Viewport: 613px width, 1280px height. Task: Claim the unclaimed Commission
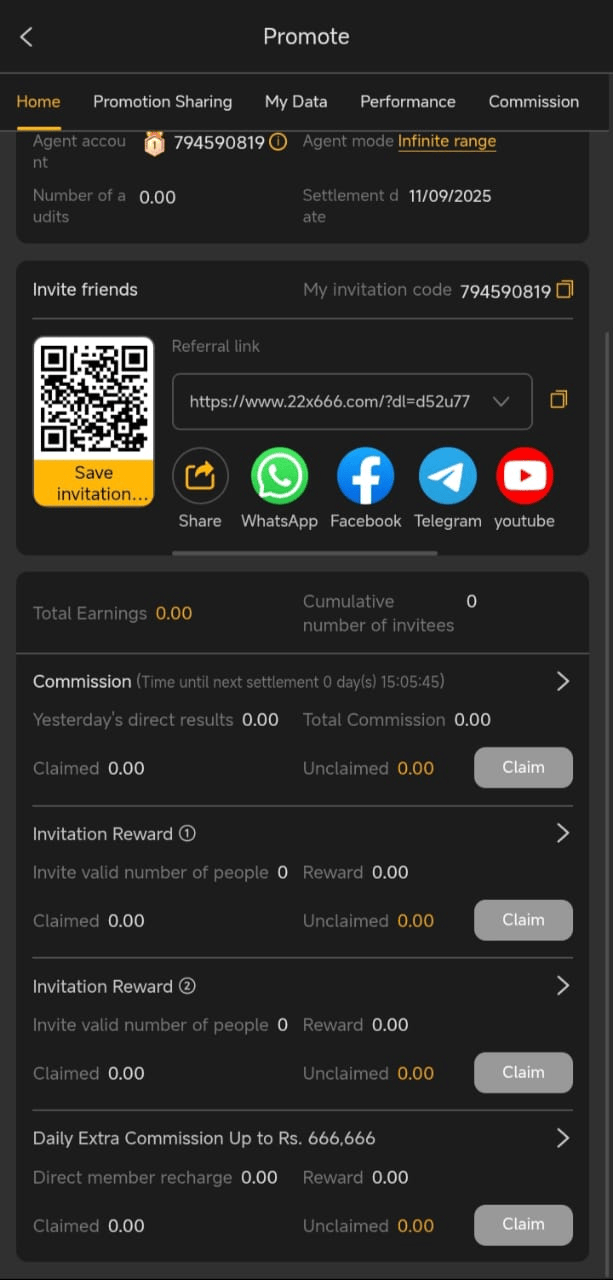(523, 767)
